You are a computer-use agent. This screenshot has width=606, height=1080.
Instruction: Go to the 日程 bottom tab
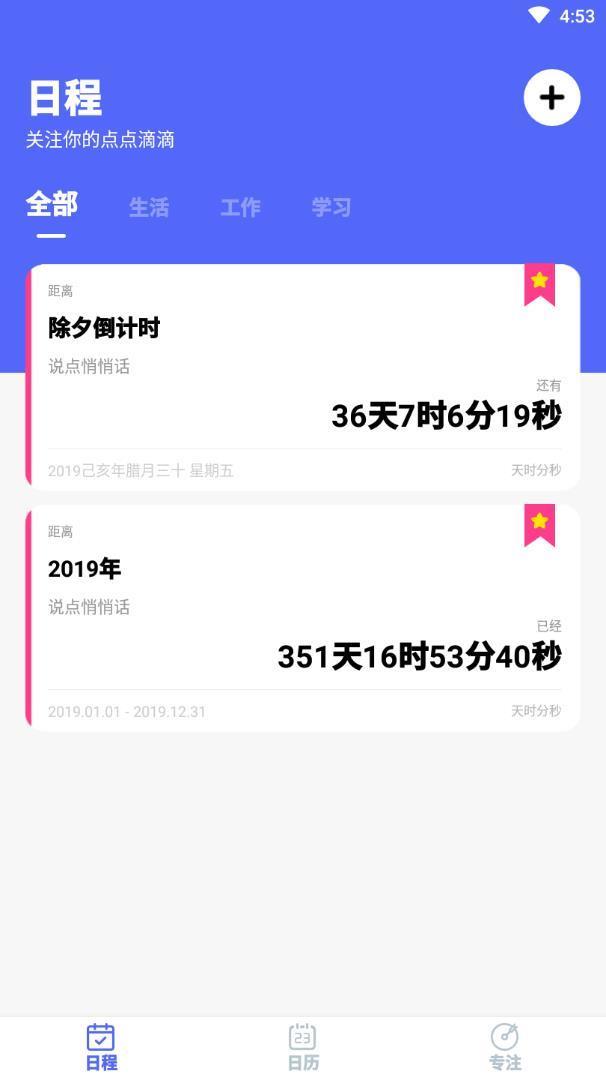[101, 1047]
